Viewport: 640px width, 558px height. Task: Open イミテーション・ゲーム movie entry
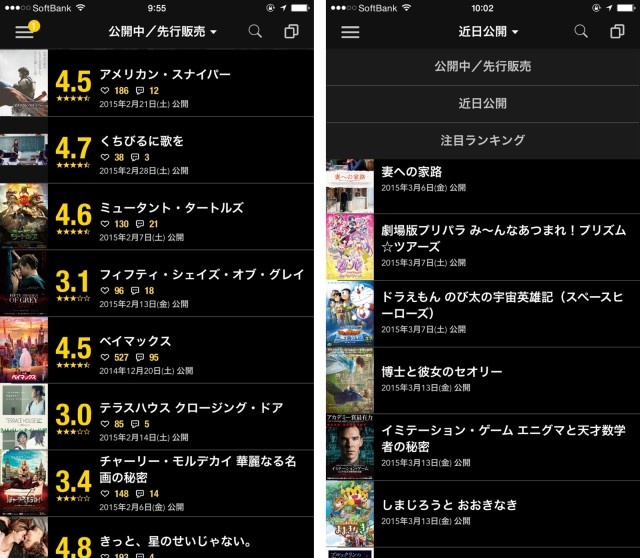(x=500, y=437)
